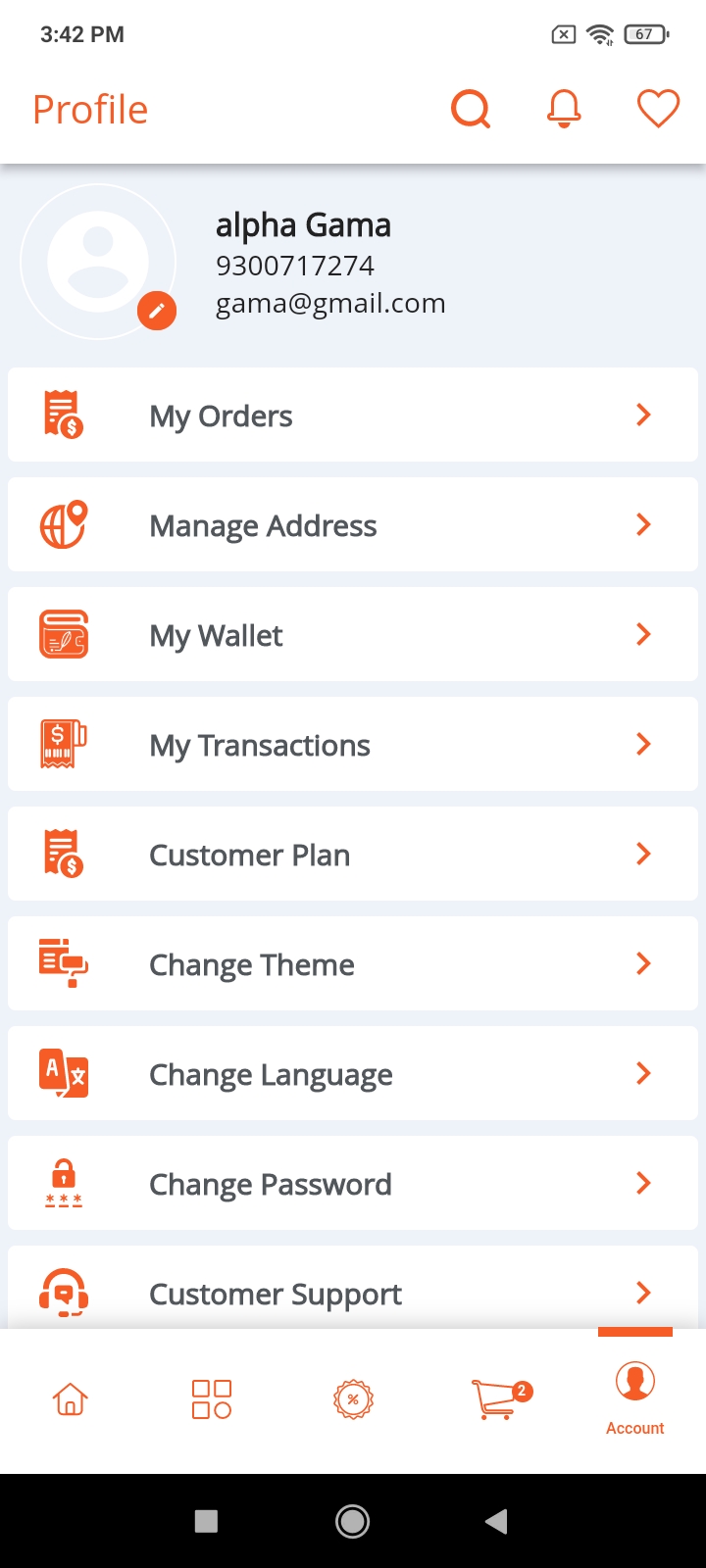
Task: Open Change Password
Action: [353, 1183]
